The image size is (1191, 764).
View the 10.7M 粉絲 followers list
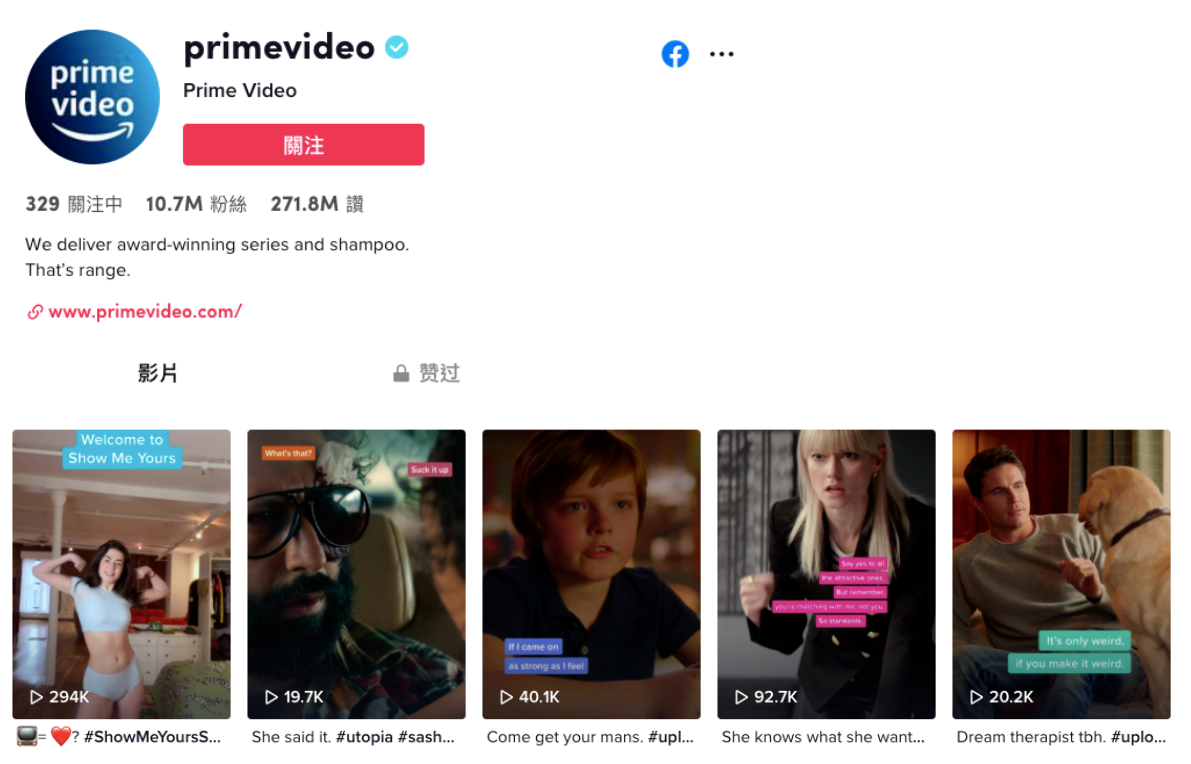pyautogui.click(x=196, y=204)
